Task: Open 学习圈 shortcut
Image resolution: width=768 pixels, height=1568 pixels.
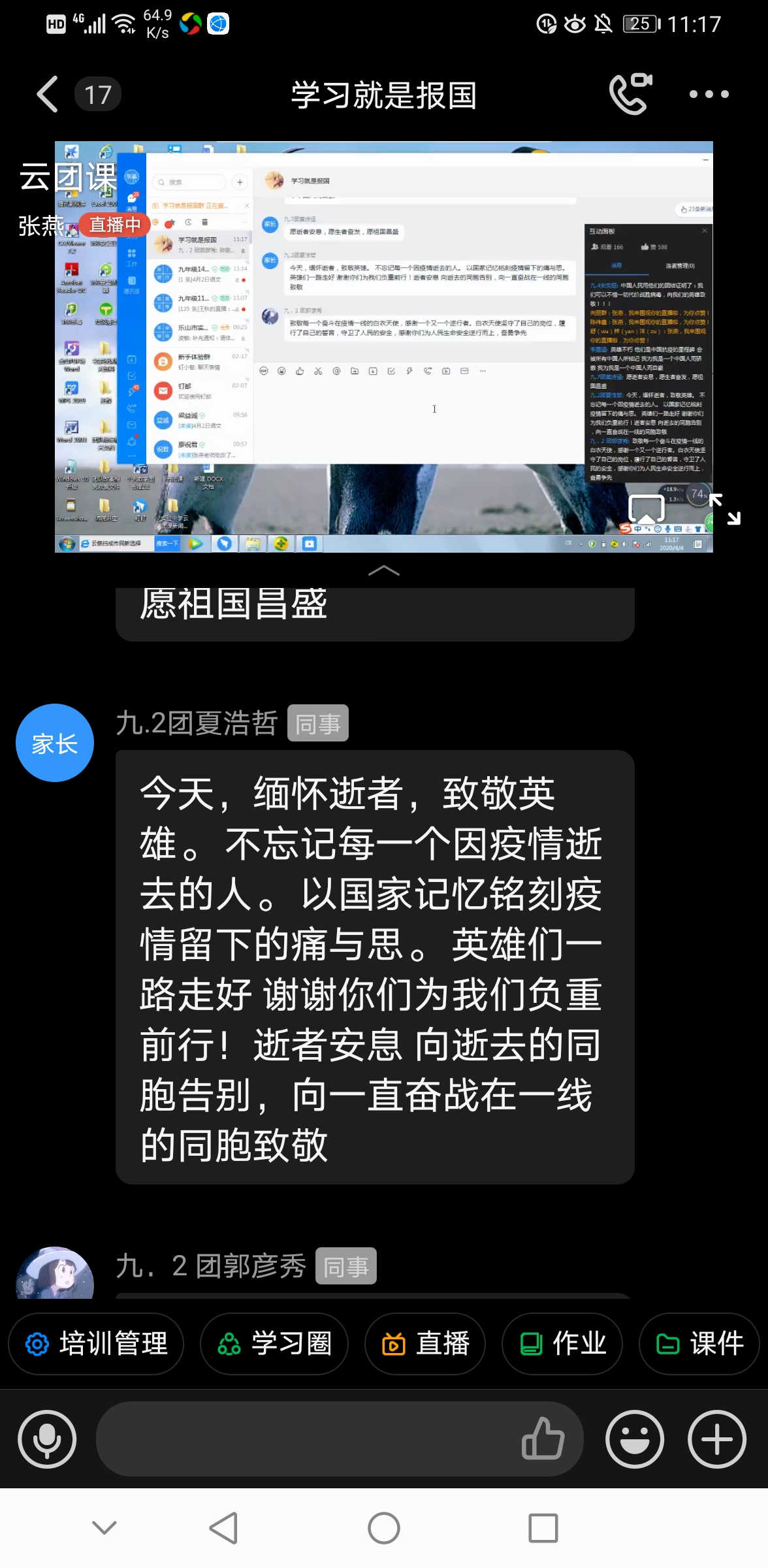Action: (x=274, y=1344)
